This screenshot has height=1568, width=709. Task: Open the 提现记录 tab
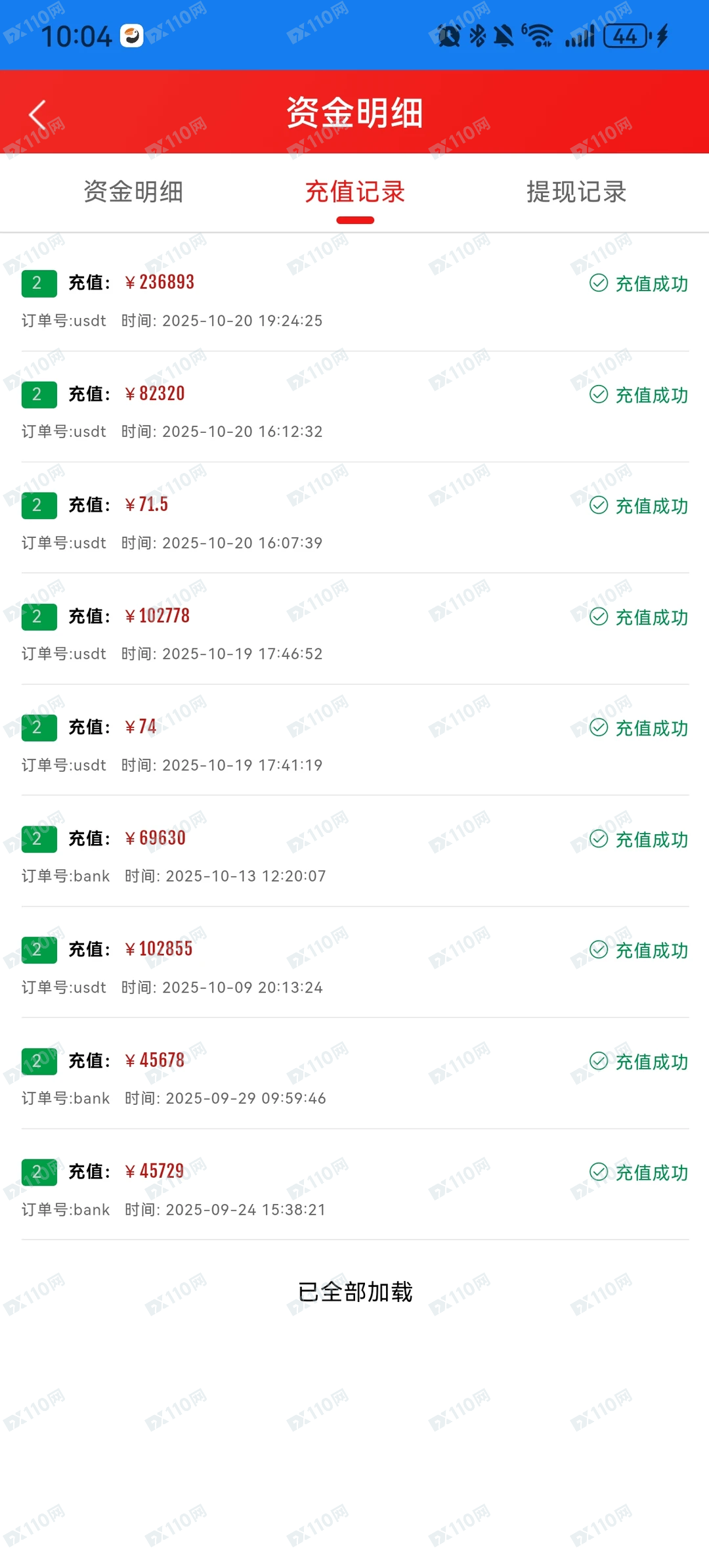576,192
